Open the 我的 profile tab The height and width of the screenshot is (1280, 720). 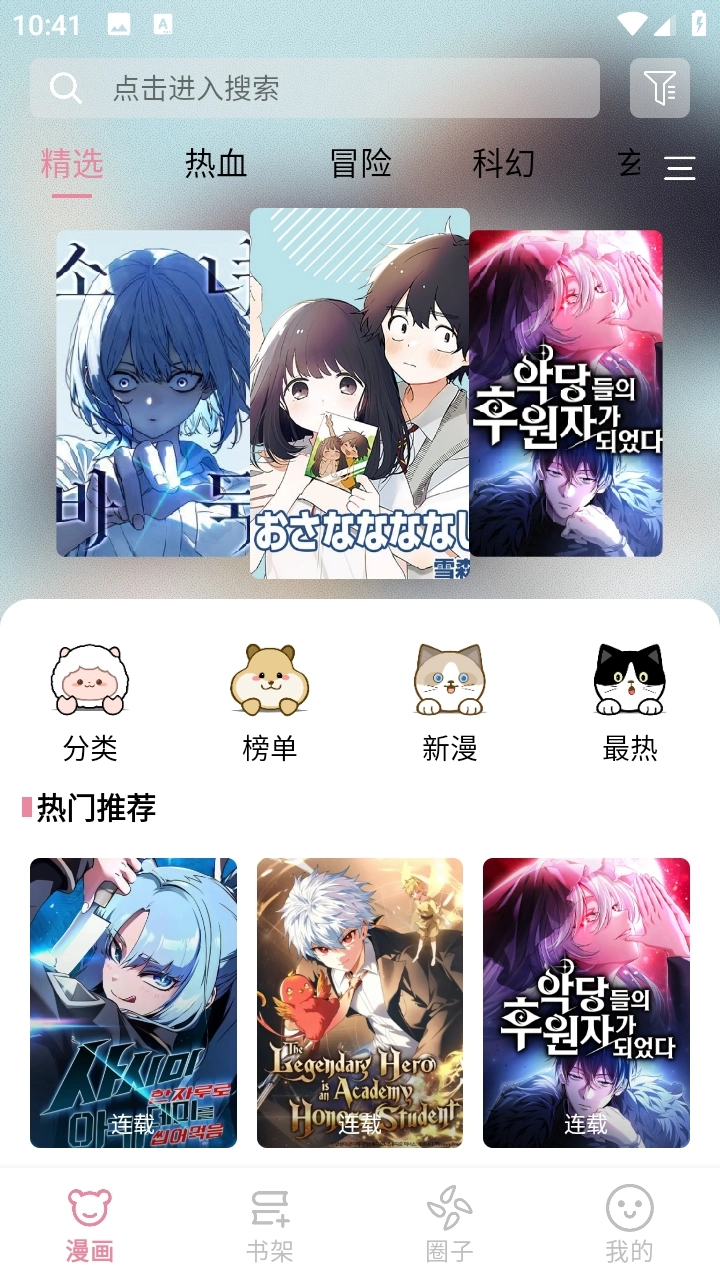[x=630, y=1224]
